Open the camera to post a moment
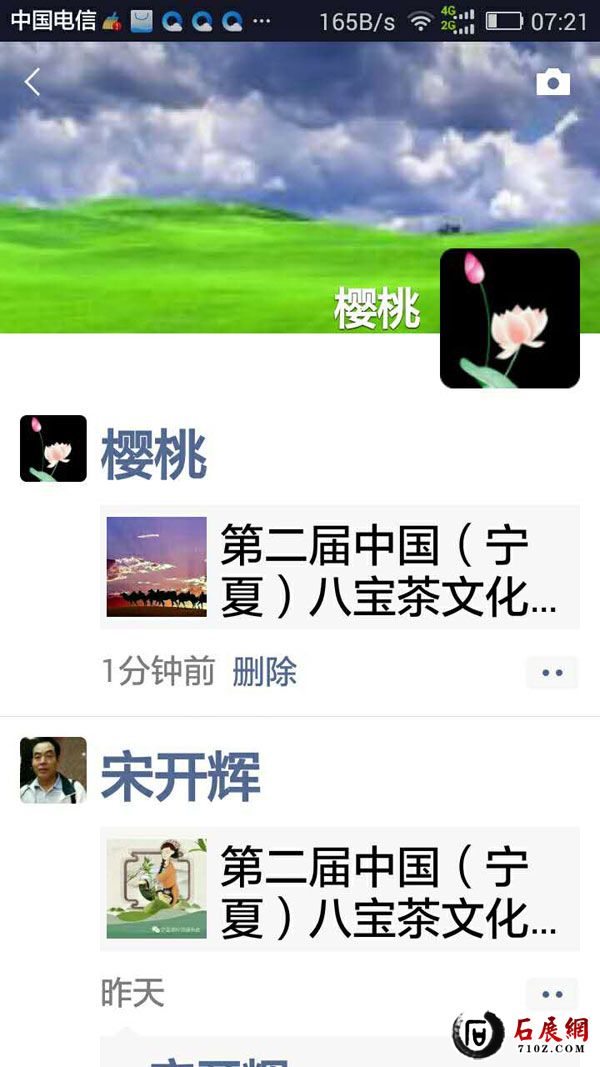This screenshot has width=600, height=1067. 553,83
